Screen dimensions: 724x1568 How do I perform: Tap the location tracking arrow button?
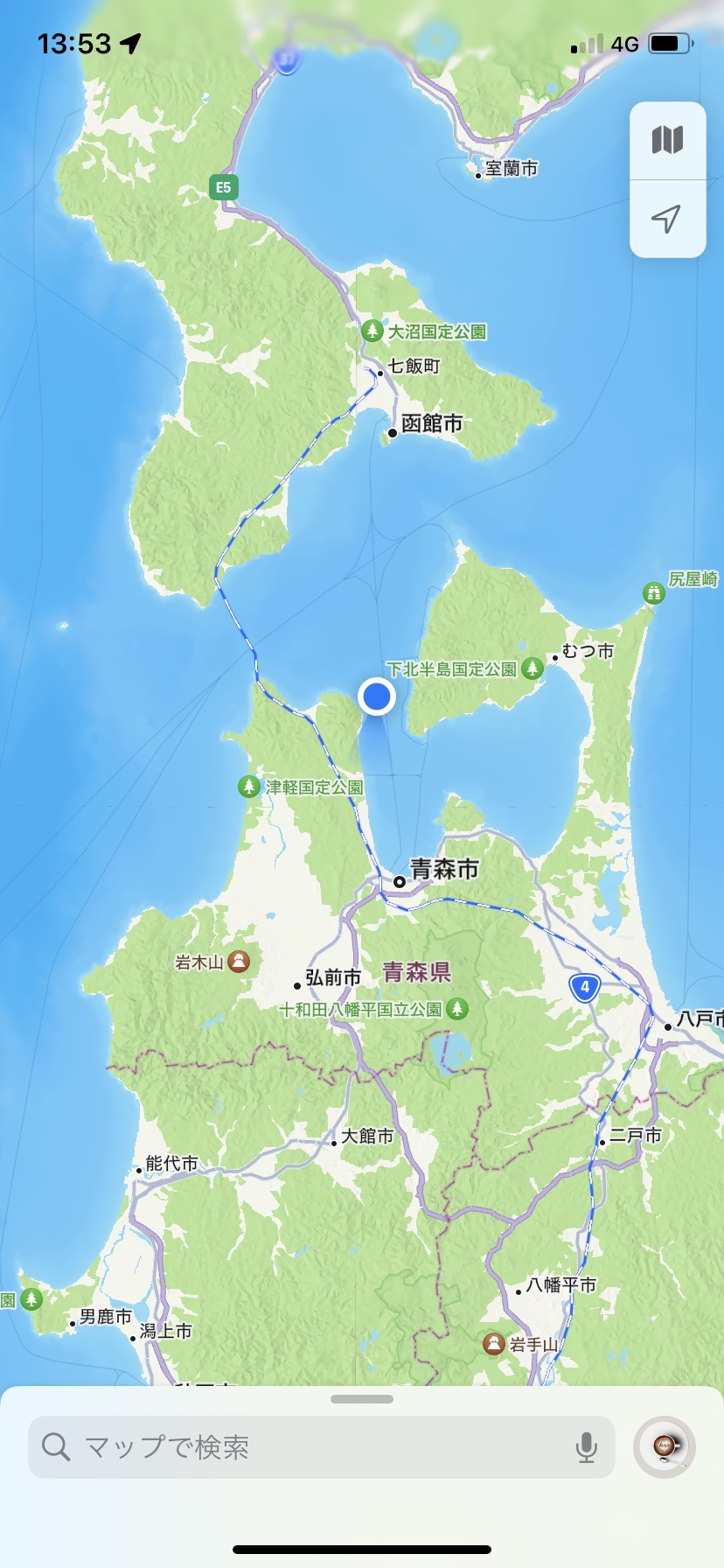(x=667, y=219)
